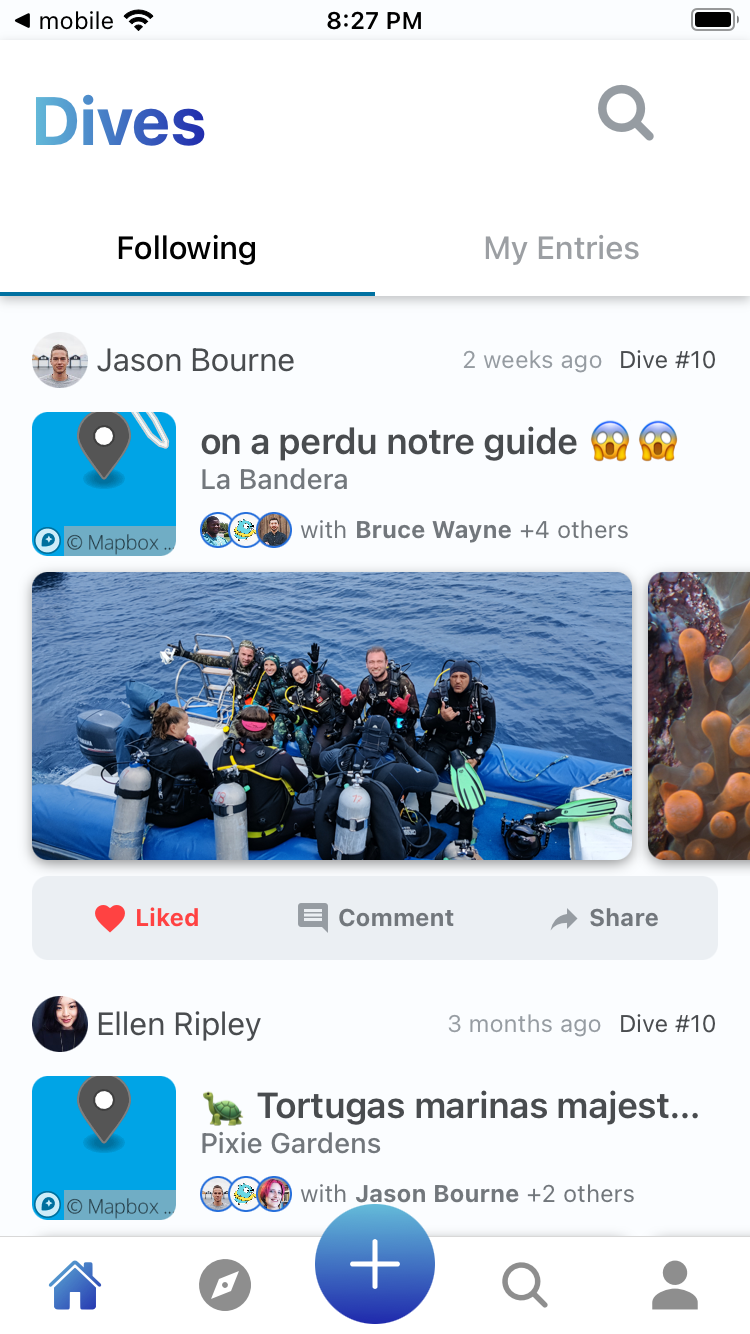Open the Pixie Gardens map thumbnail
This screenshot has width=750, height=1334.
point(104,1148)
